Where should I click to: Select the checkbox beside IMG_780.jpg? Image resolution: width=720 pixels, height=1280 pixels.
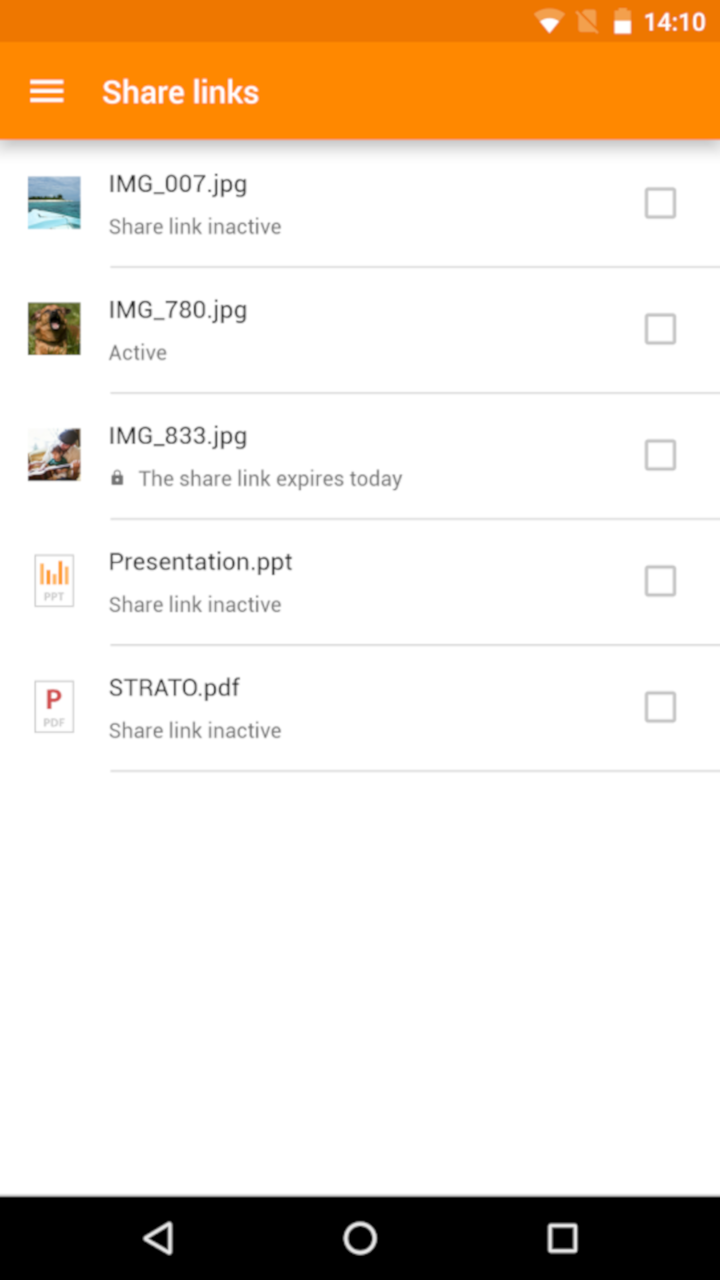point(660,328)
